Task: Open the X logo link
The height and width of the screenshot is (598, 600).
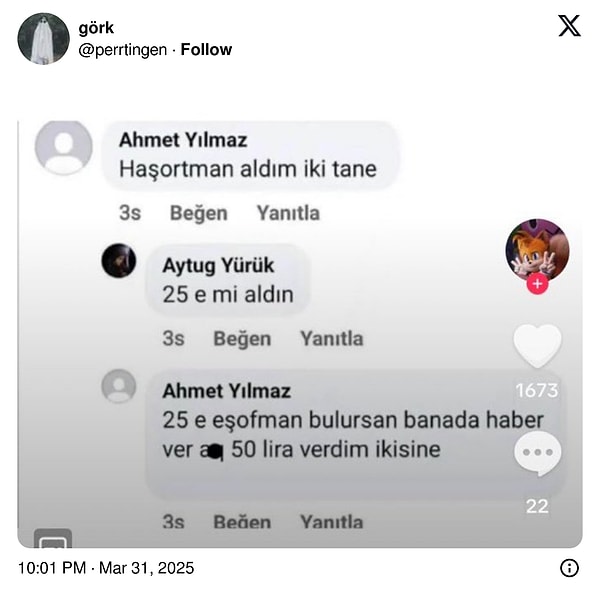Action: (x=569, y=27)
